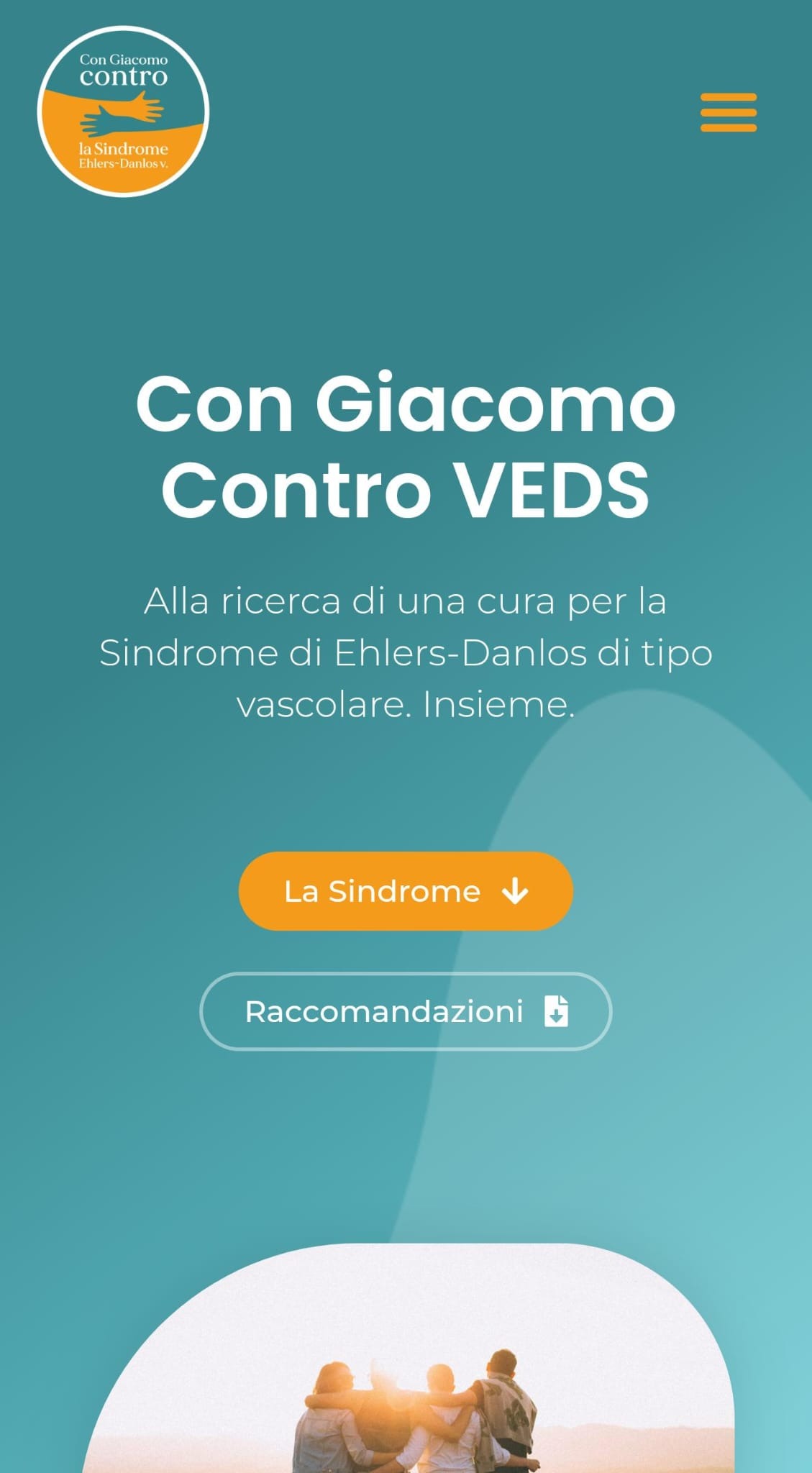Open the hamburger navigation menu
The width and height of the screenshot is (812, 1473).
click(x=728, y=112)
